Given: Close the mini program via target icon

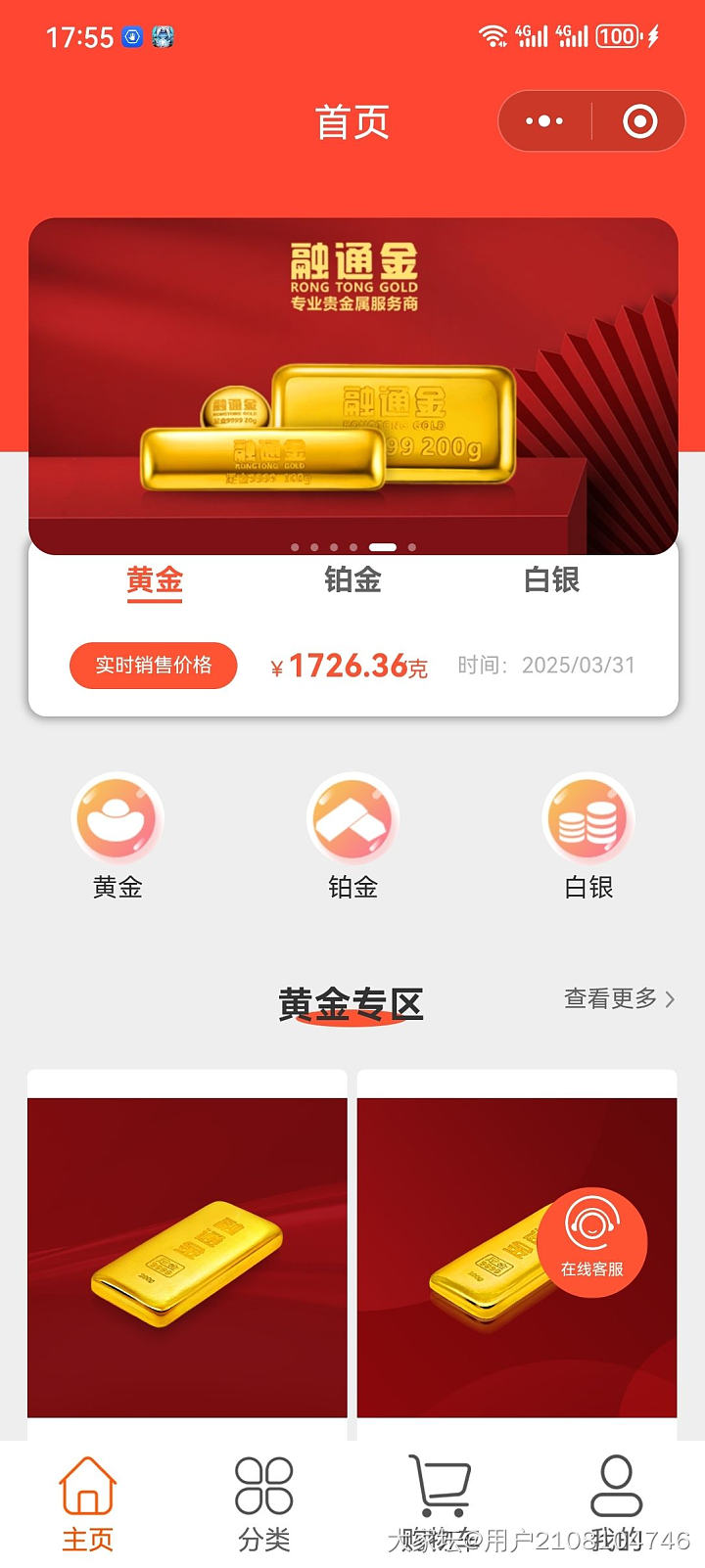Looking at the screenshot, I should pyautogui.click(x=639, y=121).
